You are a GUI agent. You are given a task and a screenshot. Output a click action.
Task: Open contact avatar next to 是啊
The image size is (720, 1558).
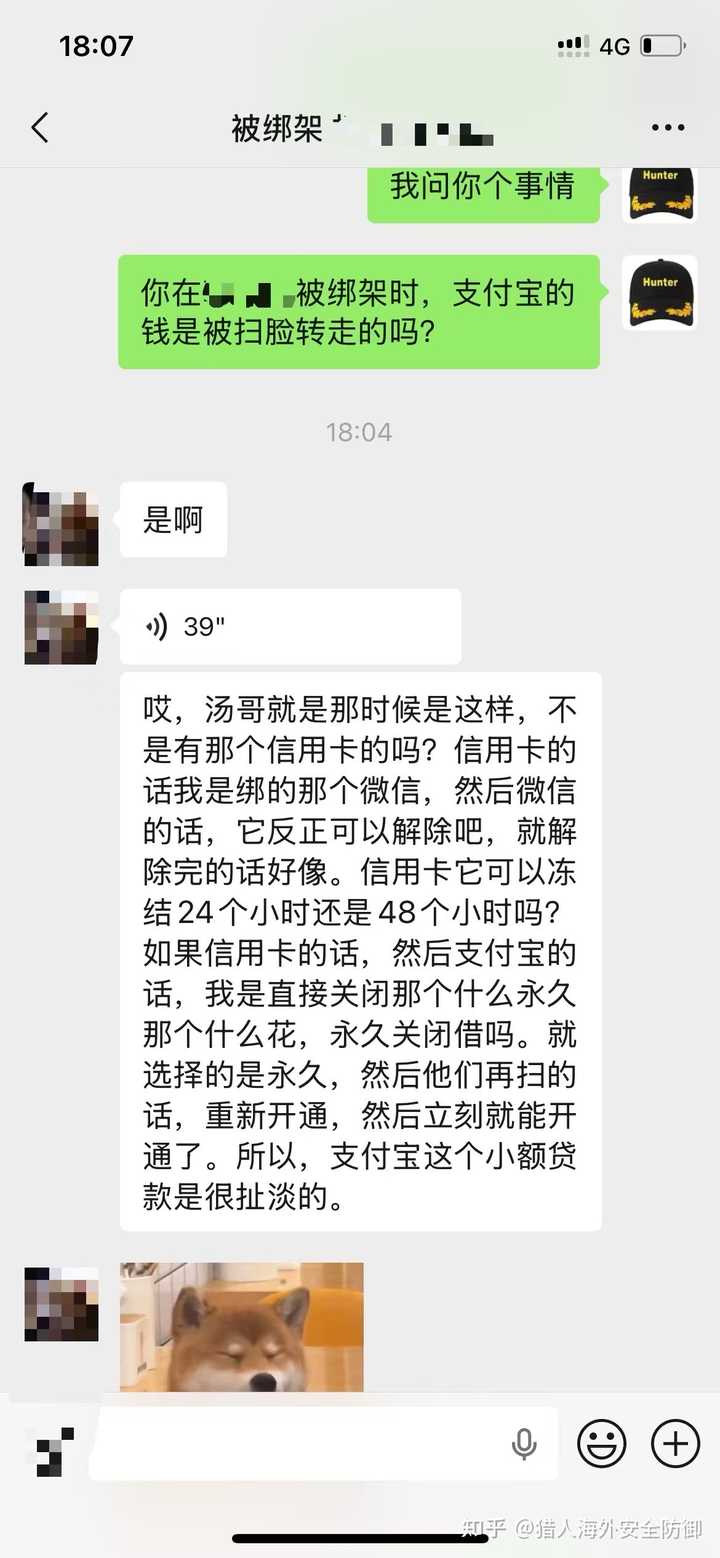(x=61, y=524)
